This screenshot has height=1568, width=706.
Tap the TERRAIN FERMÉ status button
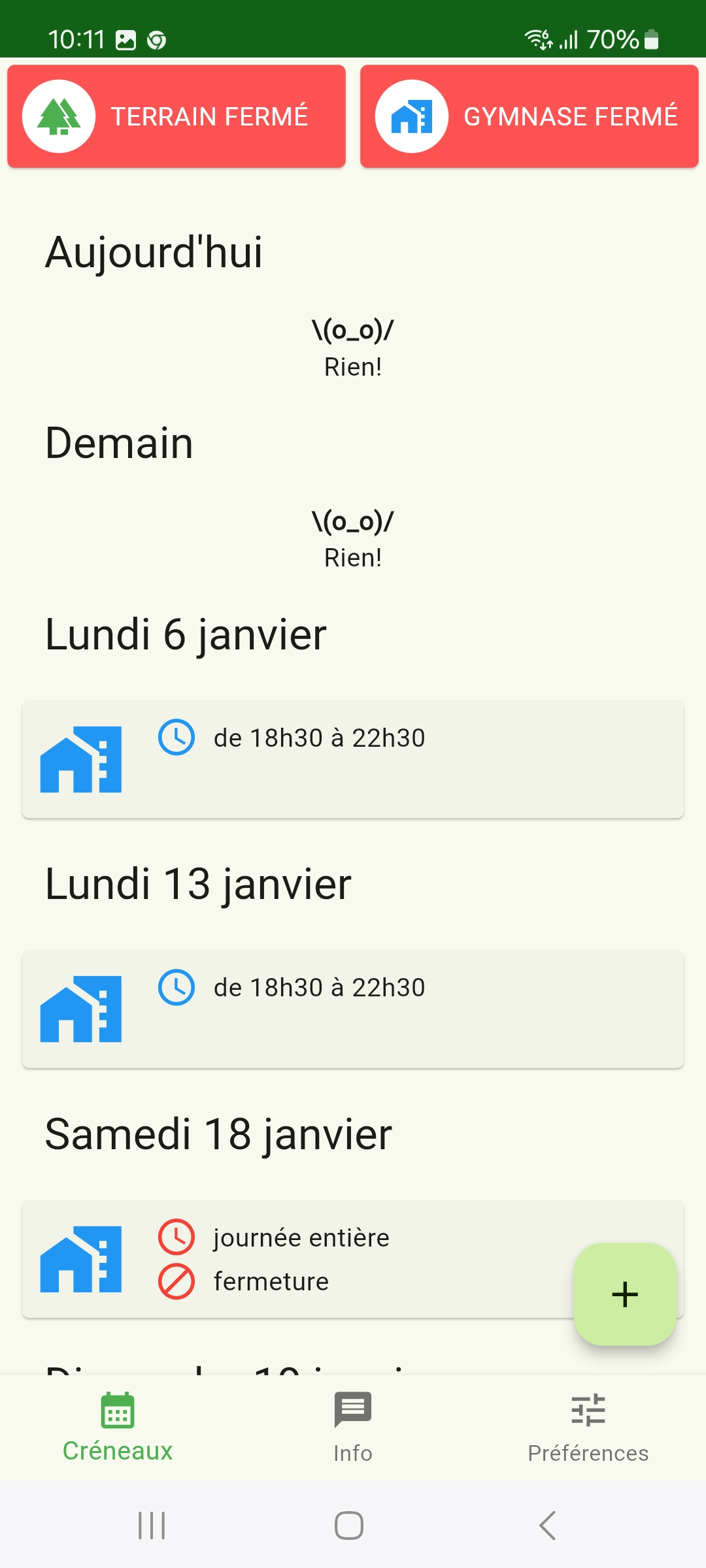point(176,116)
